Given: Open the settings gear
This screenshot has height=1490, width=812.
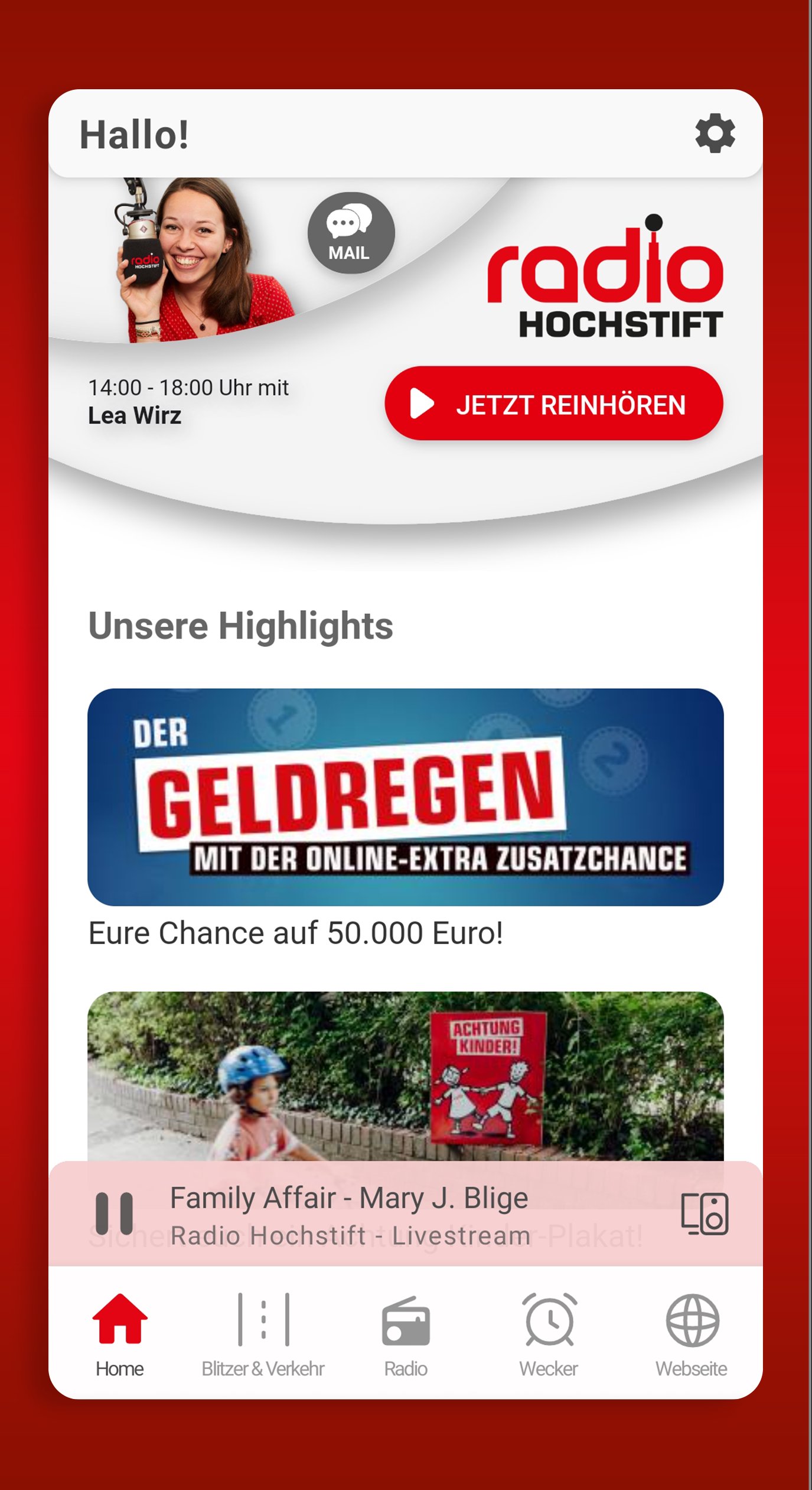Looking at the screenshot, I should click(x=715, y=133).
